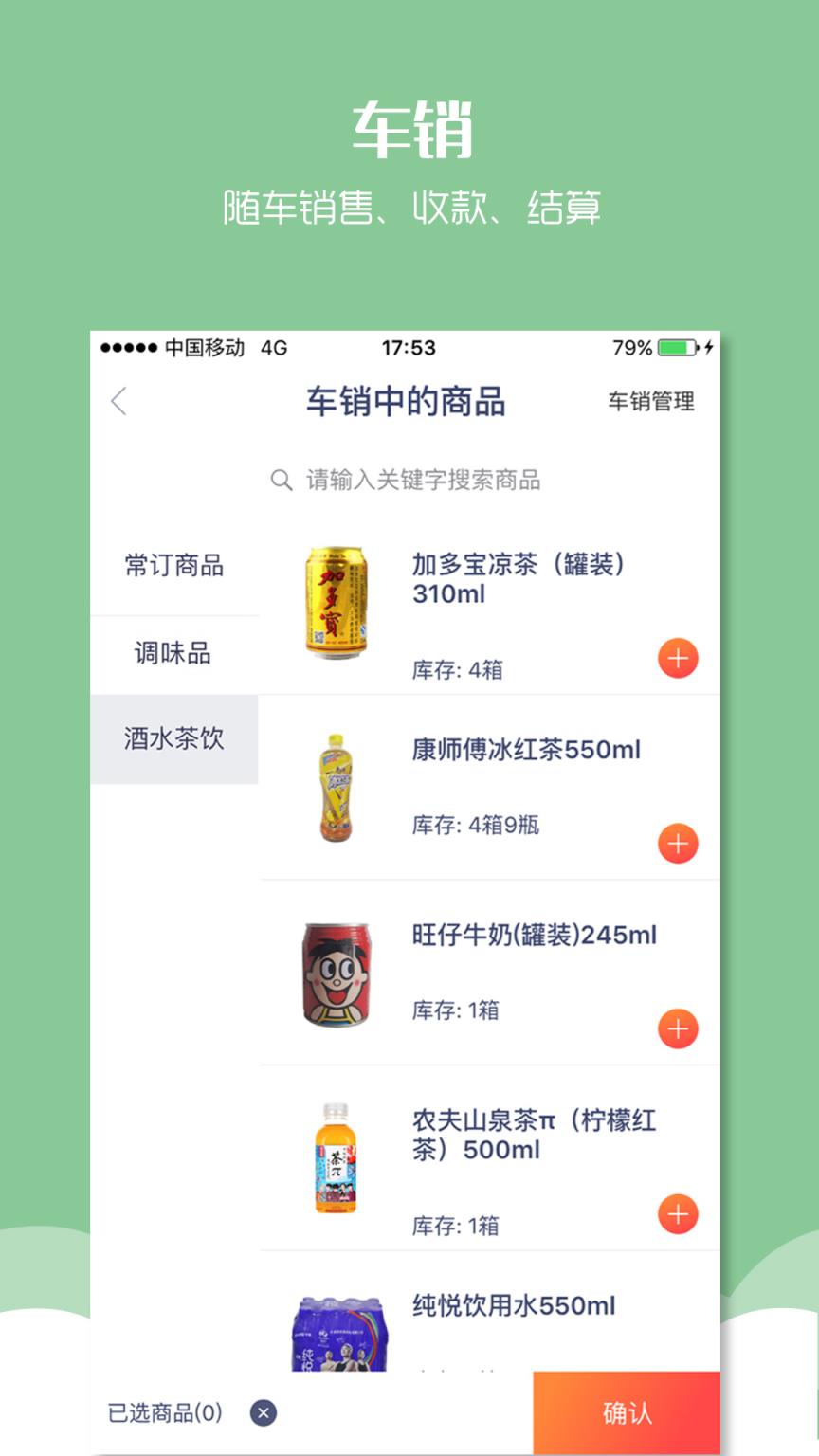
Task: Switch to the 常订商品 category tab
Action: pos(174,566)
